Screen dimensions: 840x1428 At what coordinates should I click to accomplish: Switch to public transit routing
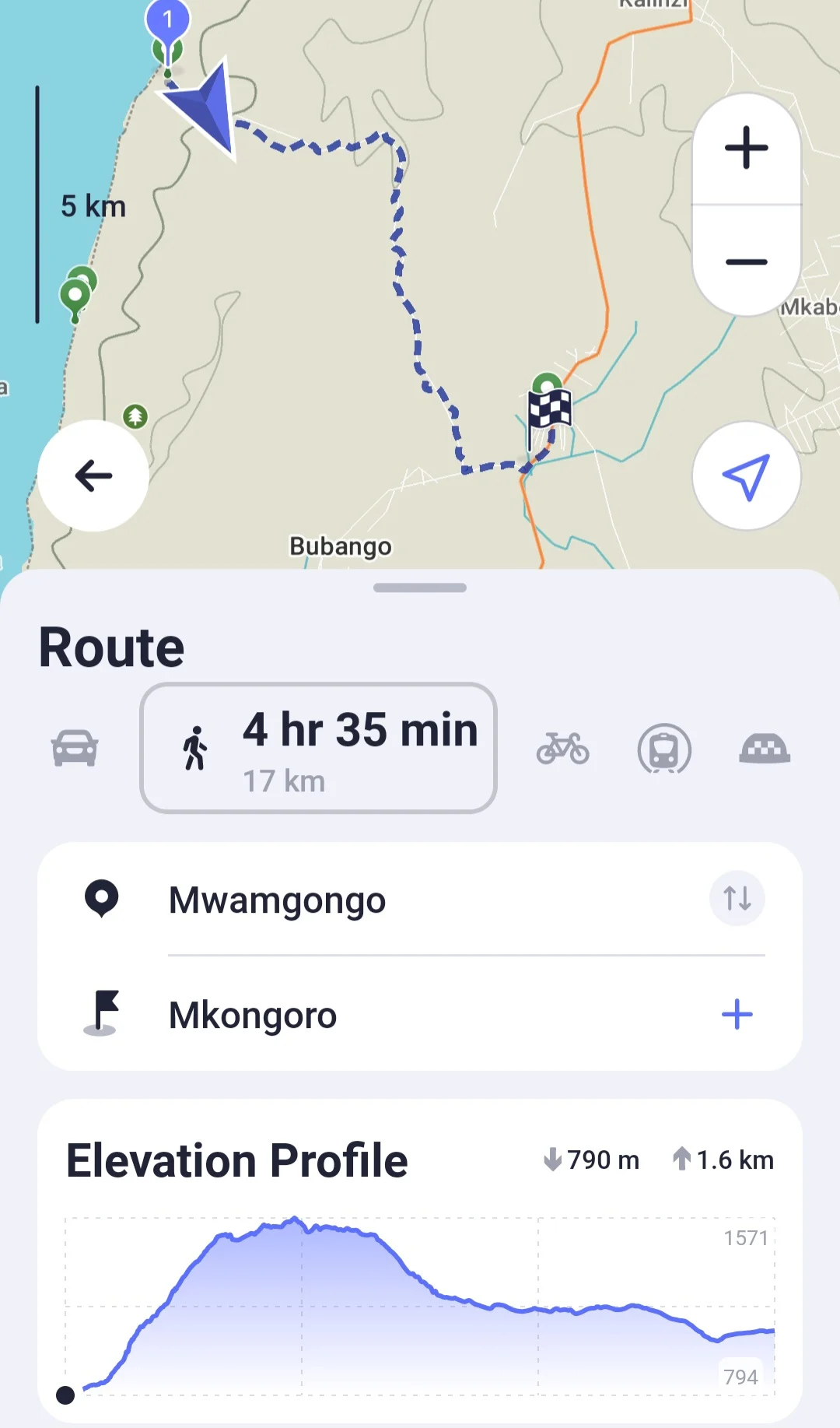(664, 749)
